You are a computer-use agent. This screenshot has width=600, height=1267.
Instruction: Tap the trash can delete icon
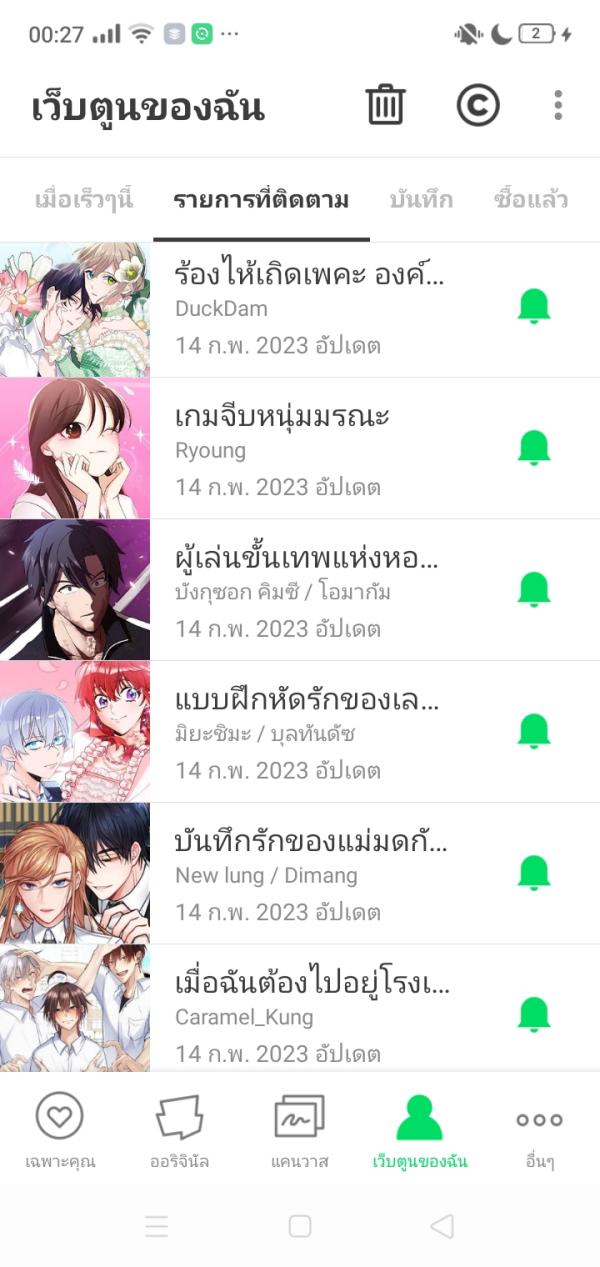click(385, 105)
